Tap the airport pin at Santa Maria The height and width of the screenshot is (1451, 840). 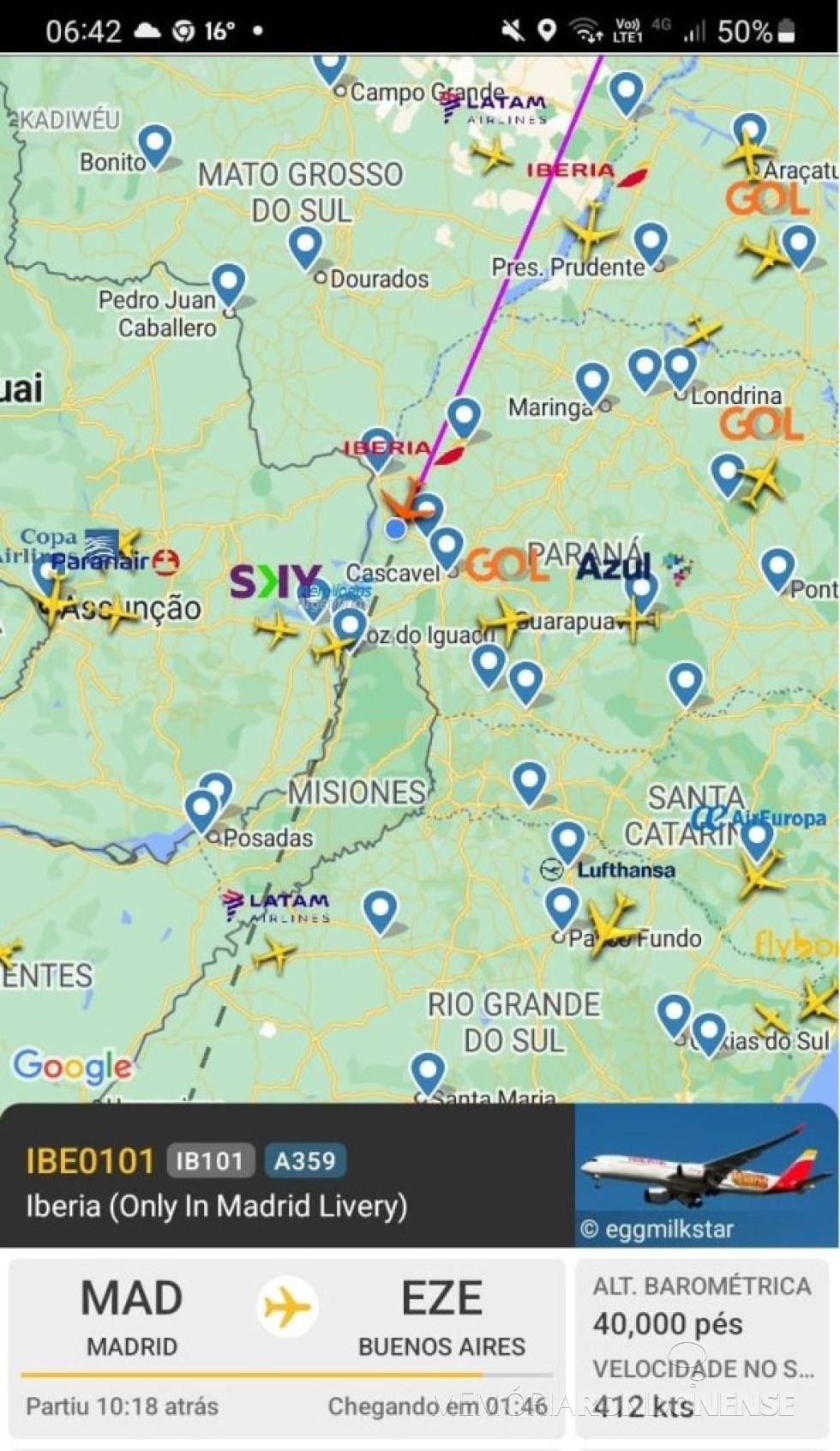tap(427, 1073)
